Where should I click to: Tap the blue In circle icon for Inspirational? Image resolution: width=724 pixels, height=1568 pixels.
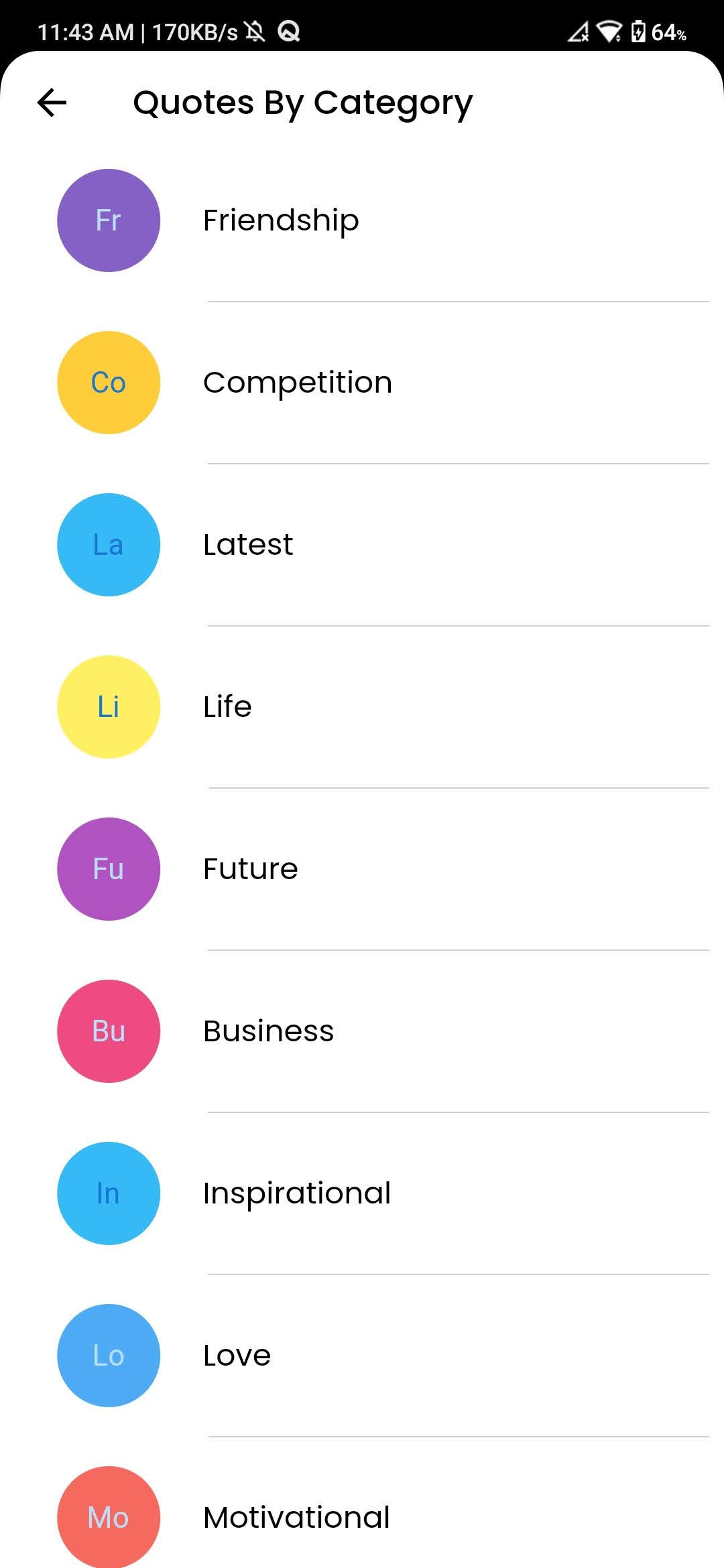[x=108, y=1193]
